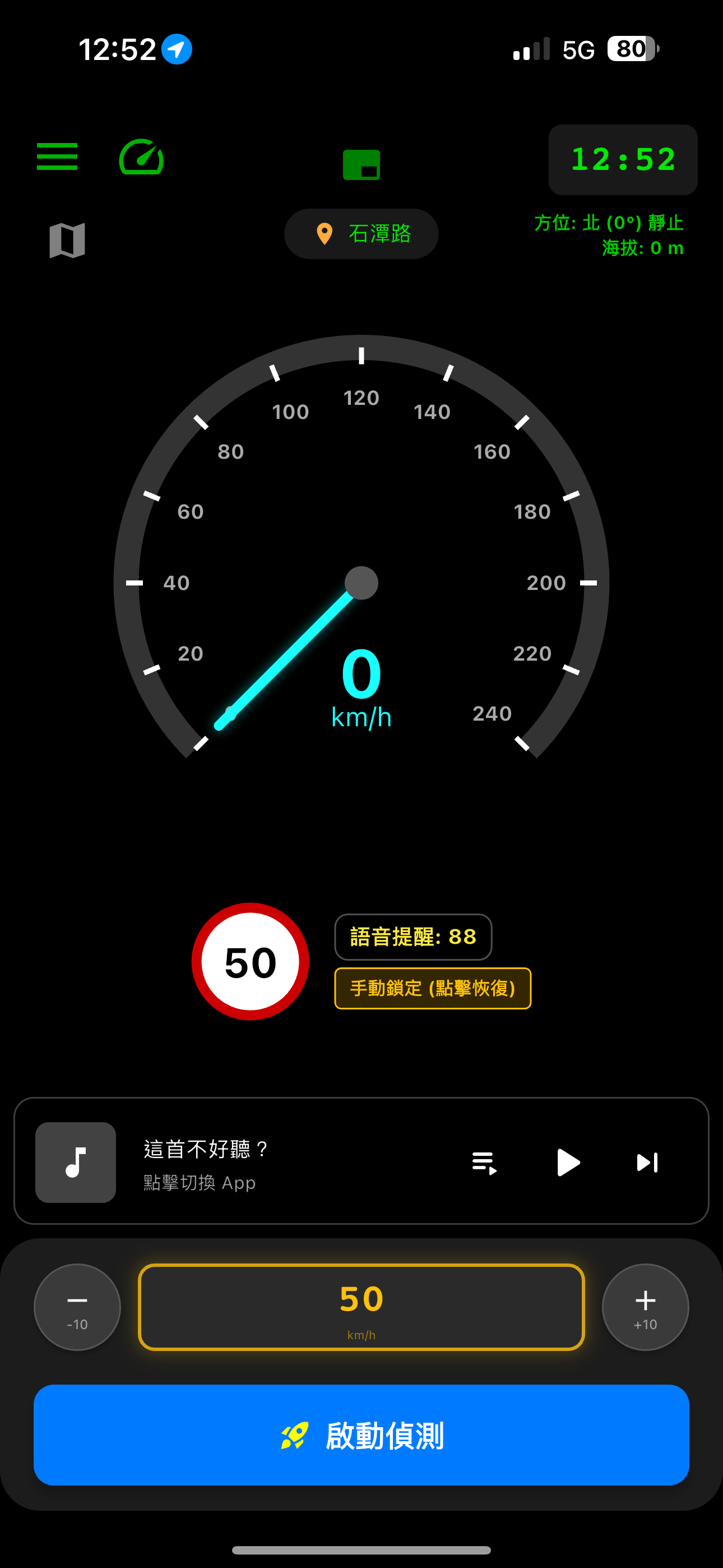
Task: Tap the music note to switch app
Action: point(76,1162)
